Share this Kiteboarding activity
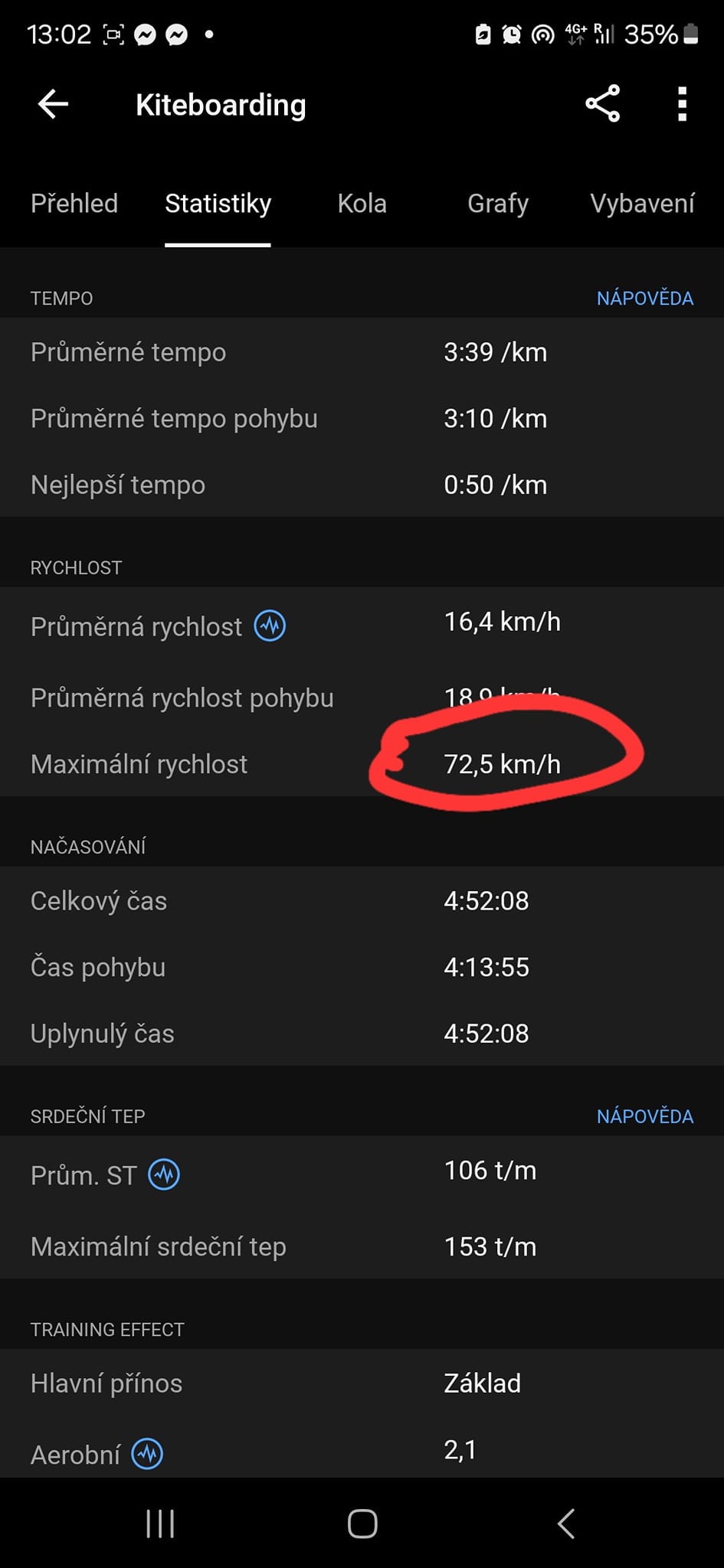Screen dimensions: 724x1568 (603, 104)
